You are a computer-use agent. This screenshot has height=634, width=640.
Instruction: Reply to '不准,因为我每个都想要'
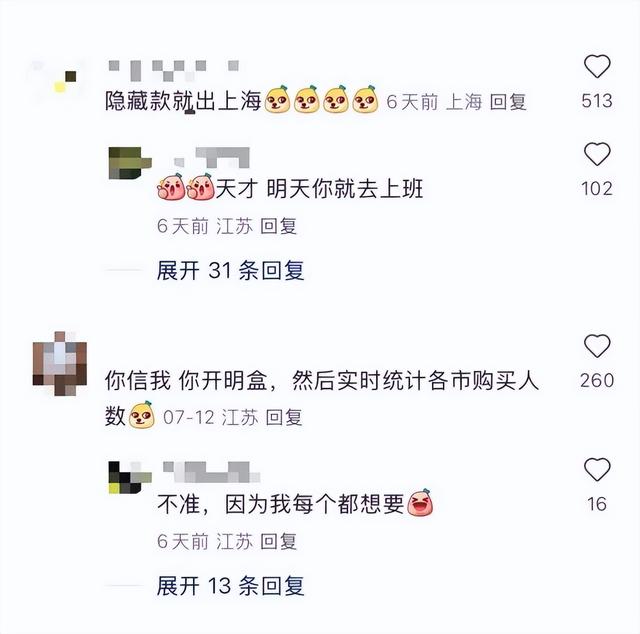278,542
